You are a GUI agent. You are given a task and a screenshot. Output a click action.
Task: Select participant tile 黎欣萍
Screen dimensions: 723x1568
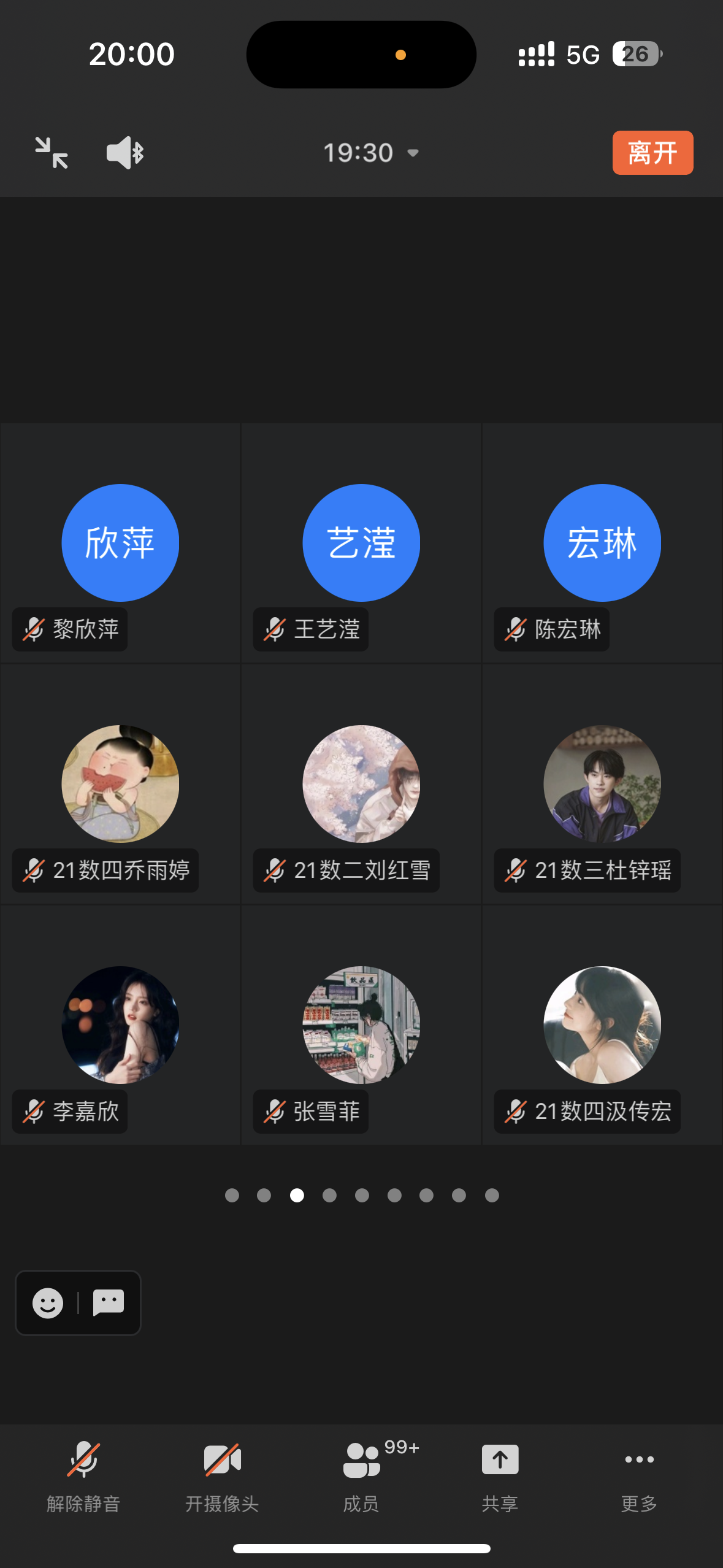coord(120,544)
